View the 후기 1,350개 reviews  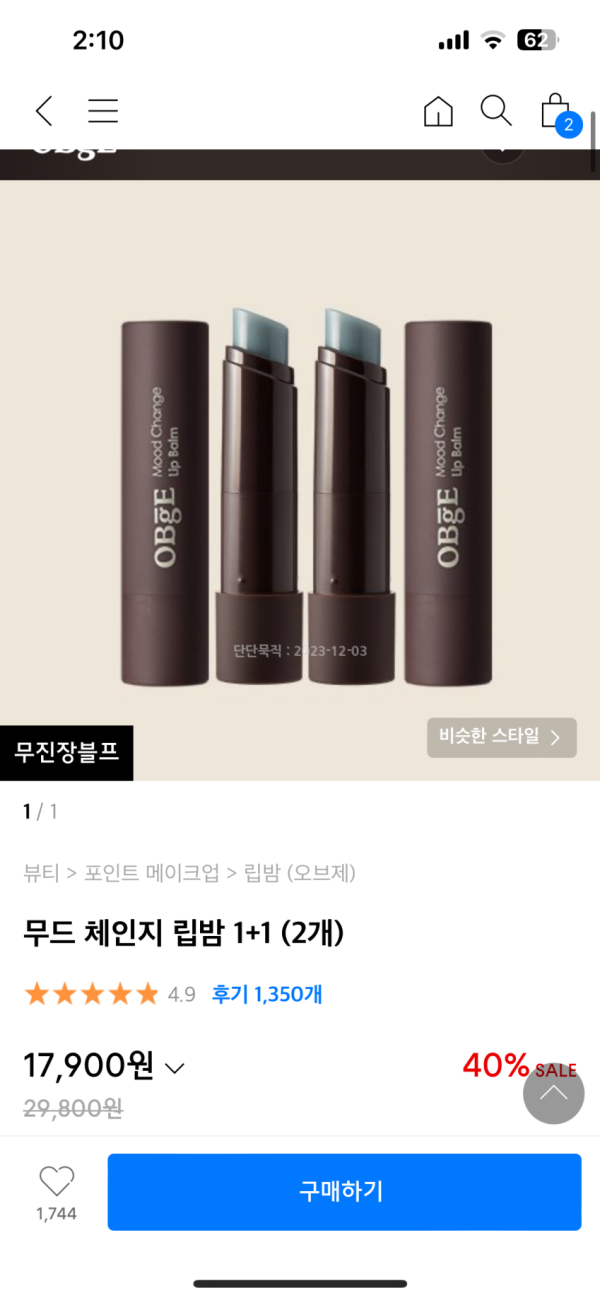pos(266,994)
